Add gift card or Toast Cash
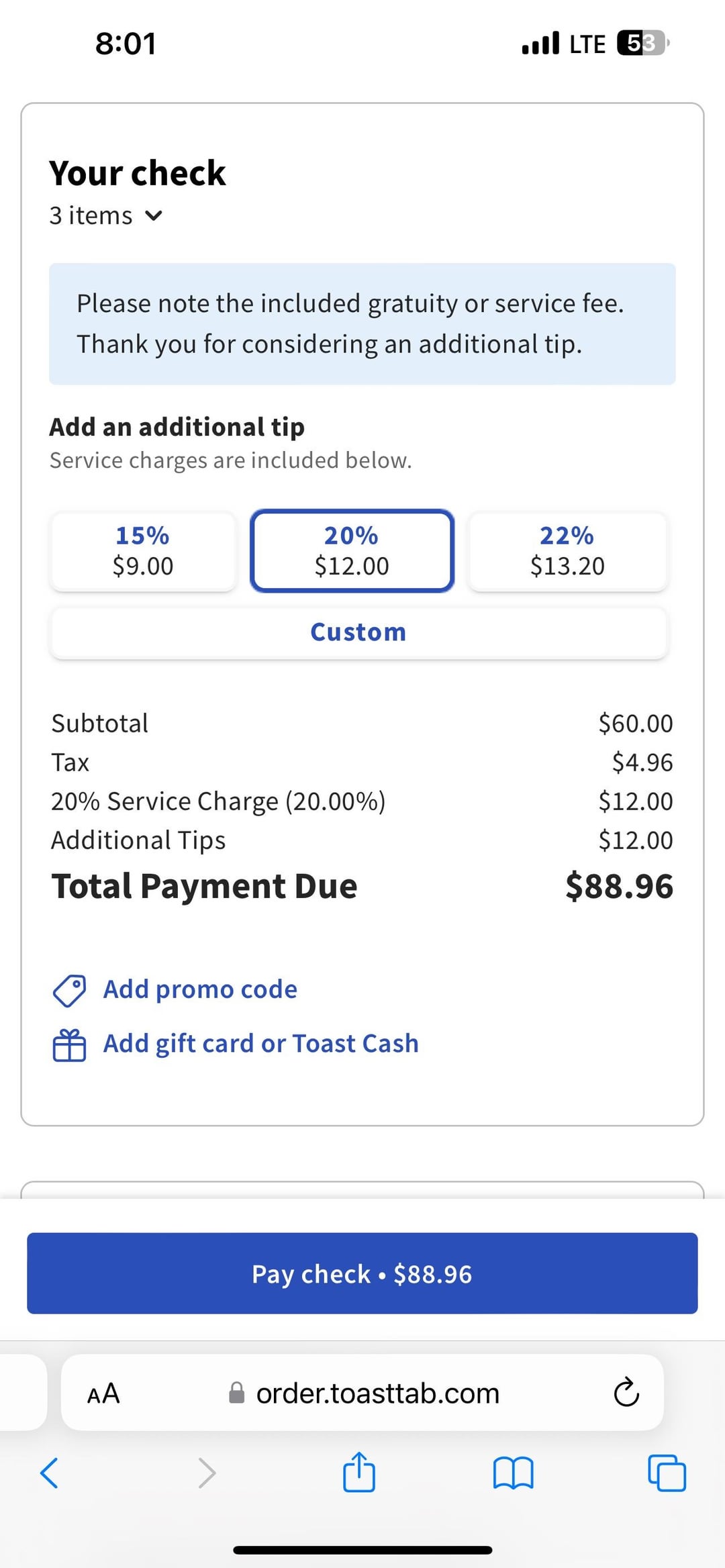This screenshot has width=725, height=1568. click(x=235, y=1044)
